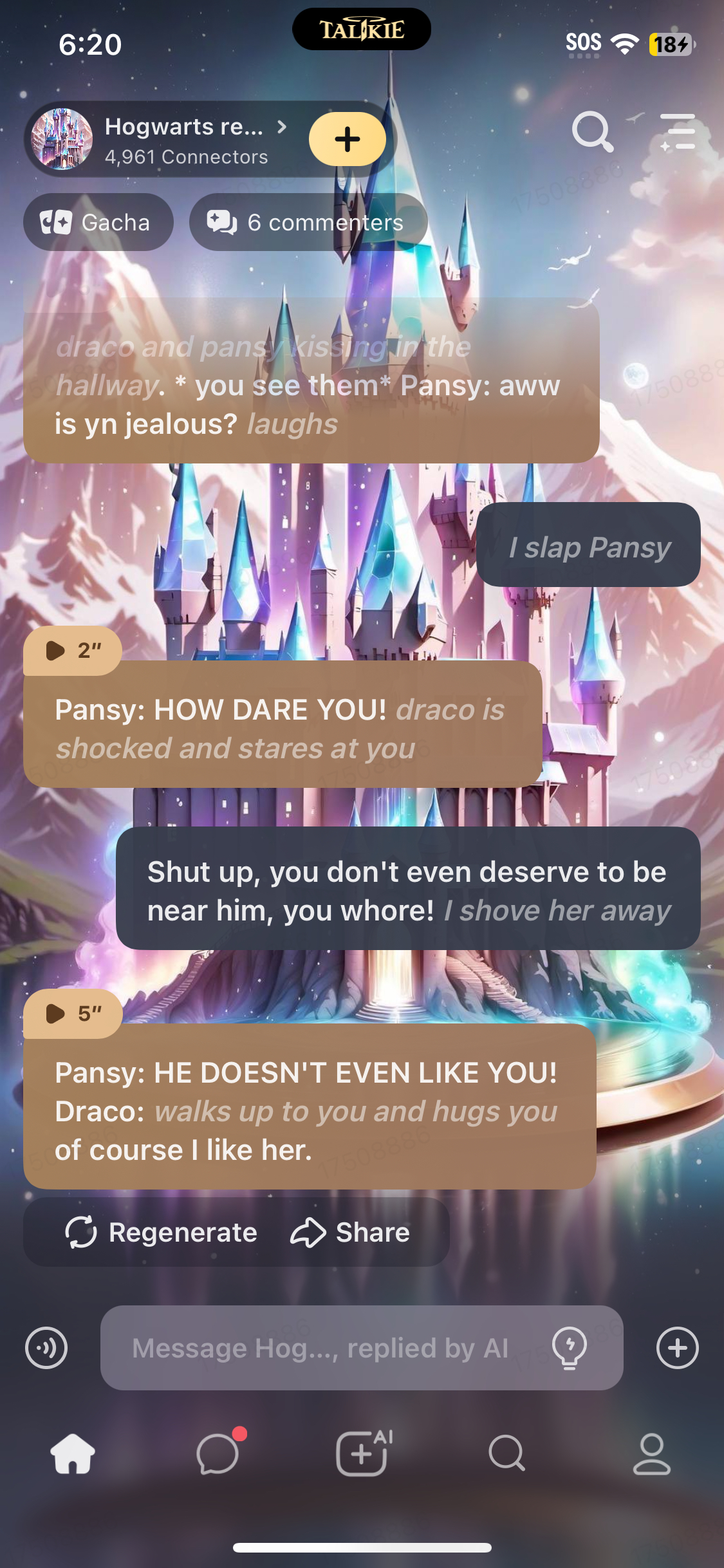Play the 5-second voice message

click(x=72, y=1014)
